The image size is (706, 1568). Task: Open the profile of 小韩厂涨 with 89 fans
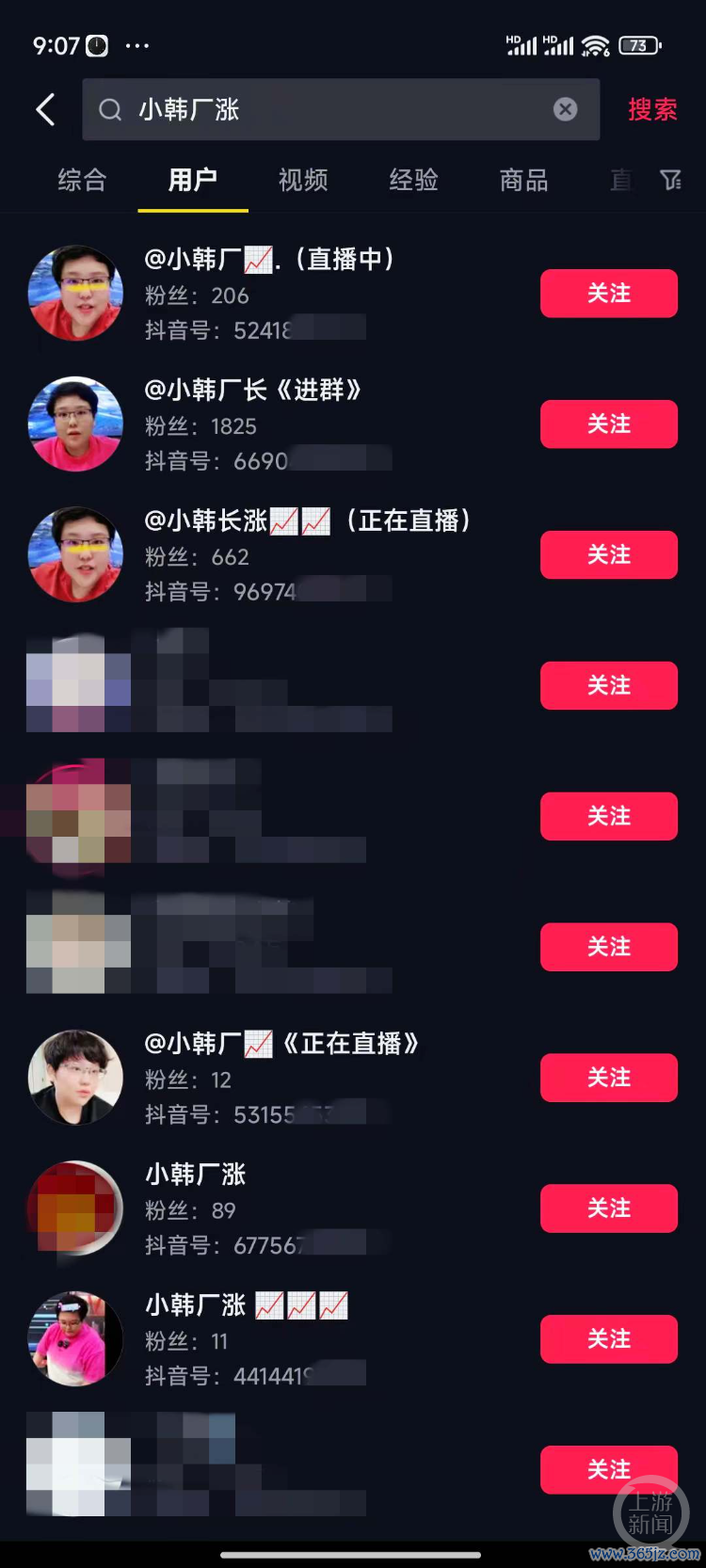pyautogui.click(x=195, y=1175)
